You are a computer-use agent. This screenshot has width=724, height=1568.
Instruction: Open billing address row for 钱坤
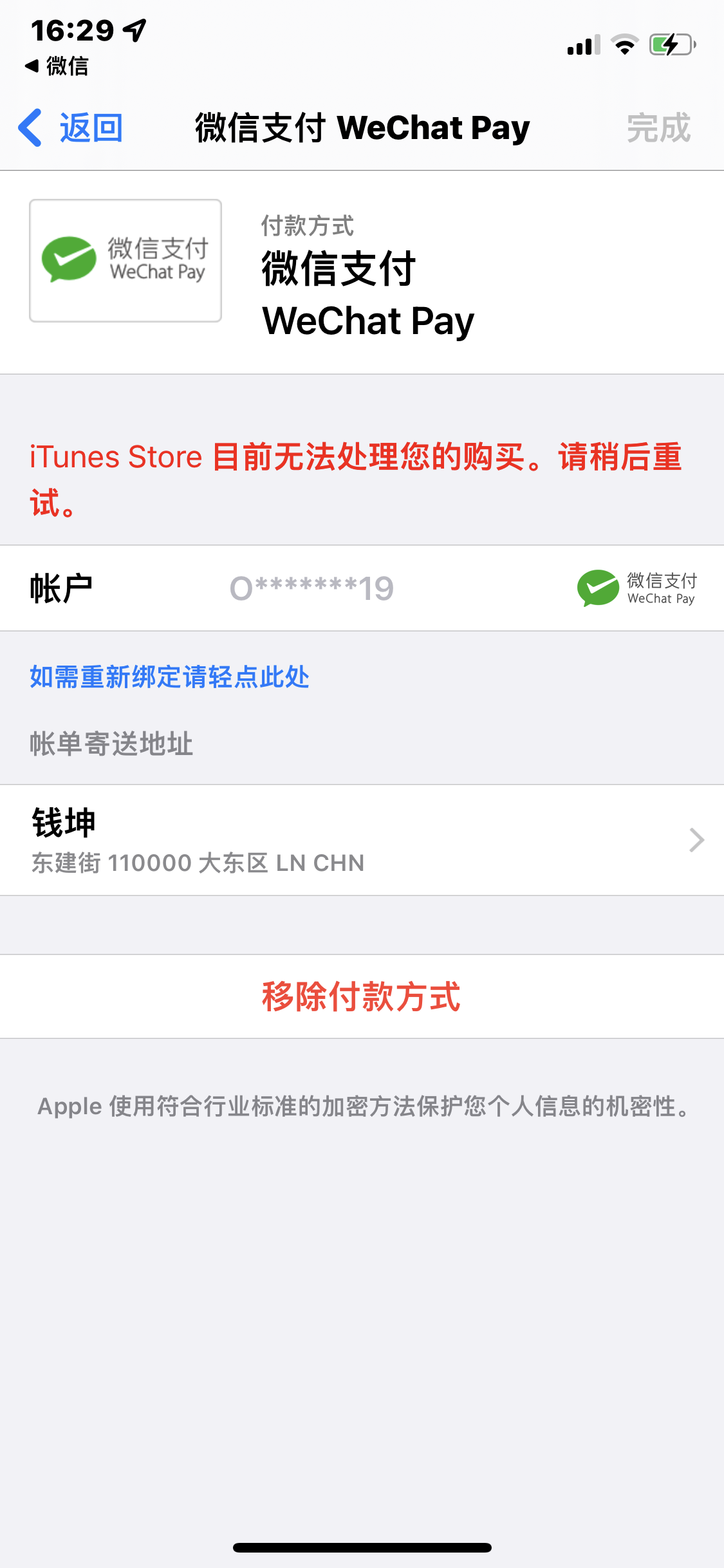(x=362, y=839)
